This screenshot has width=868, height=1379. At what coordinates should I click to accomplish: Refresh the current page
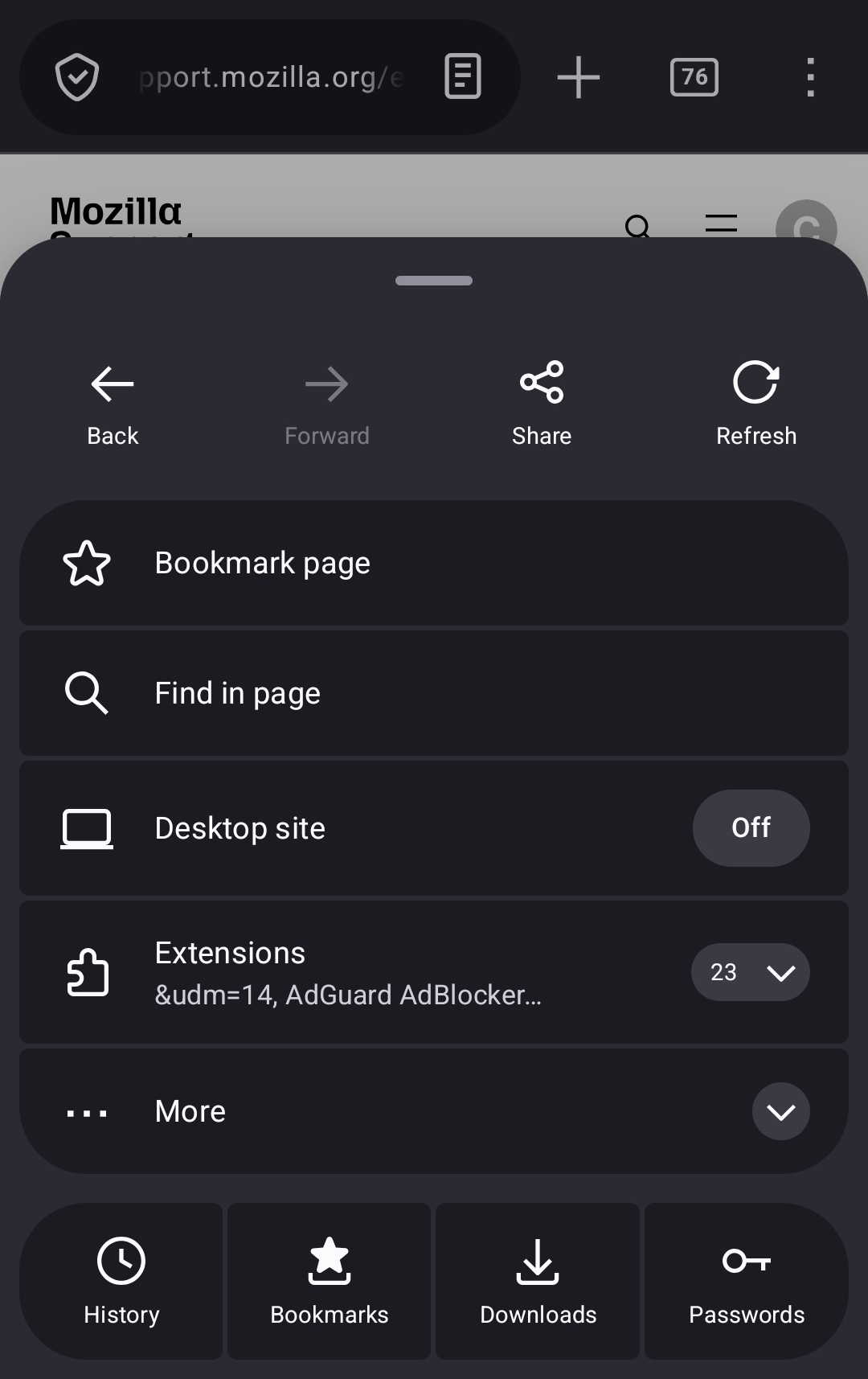pyautogui.click(x=755, y=403)
